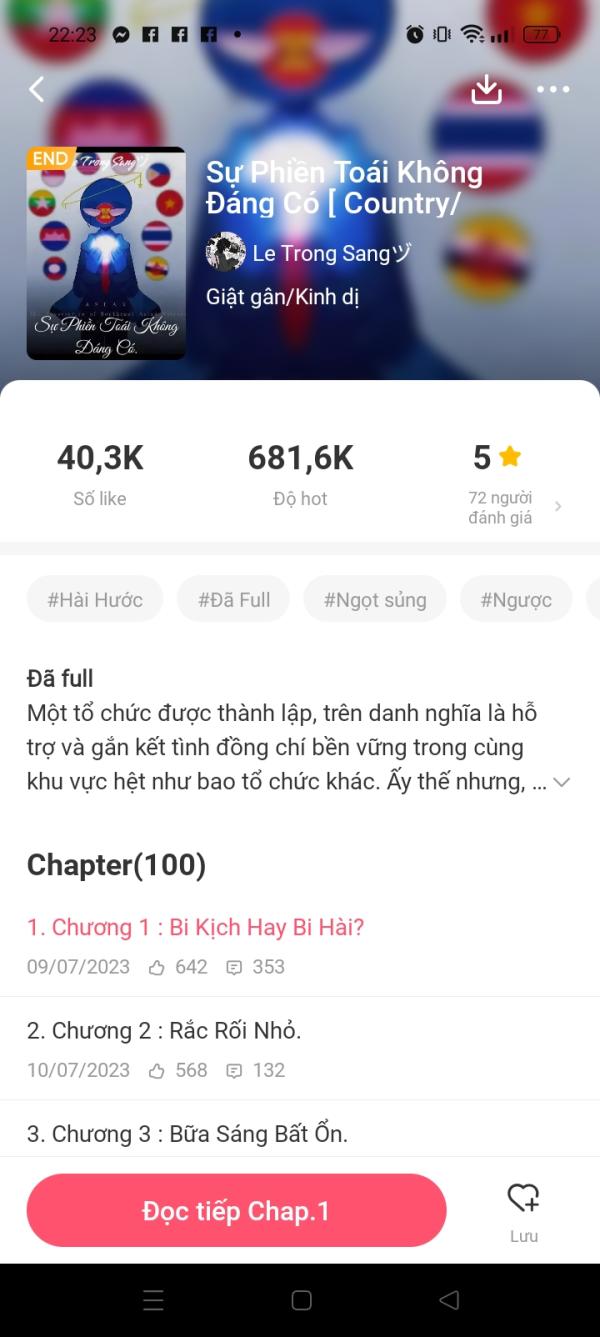The width and height of the screenshot is (600, 1337).
Task: Open Chương 3 : Bữa Sáng Bất Ổn
Action: click(x=188, y=1134)
